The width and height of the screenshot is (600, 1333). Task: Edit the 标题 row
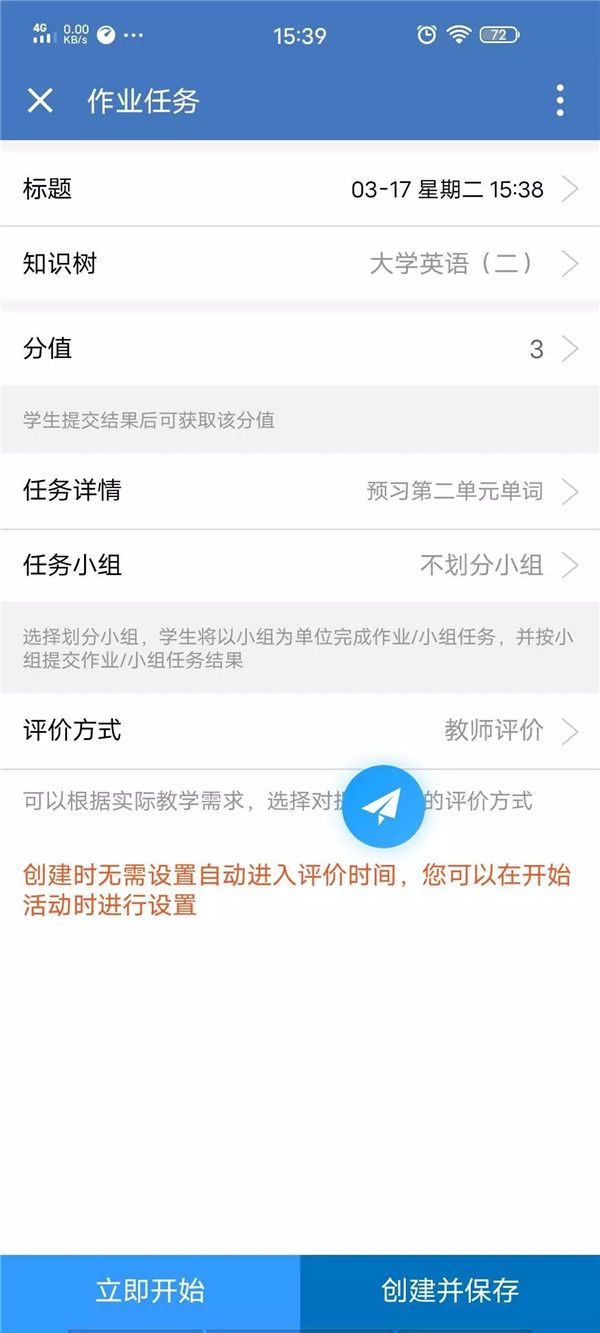tap(300, 189)
